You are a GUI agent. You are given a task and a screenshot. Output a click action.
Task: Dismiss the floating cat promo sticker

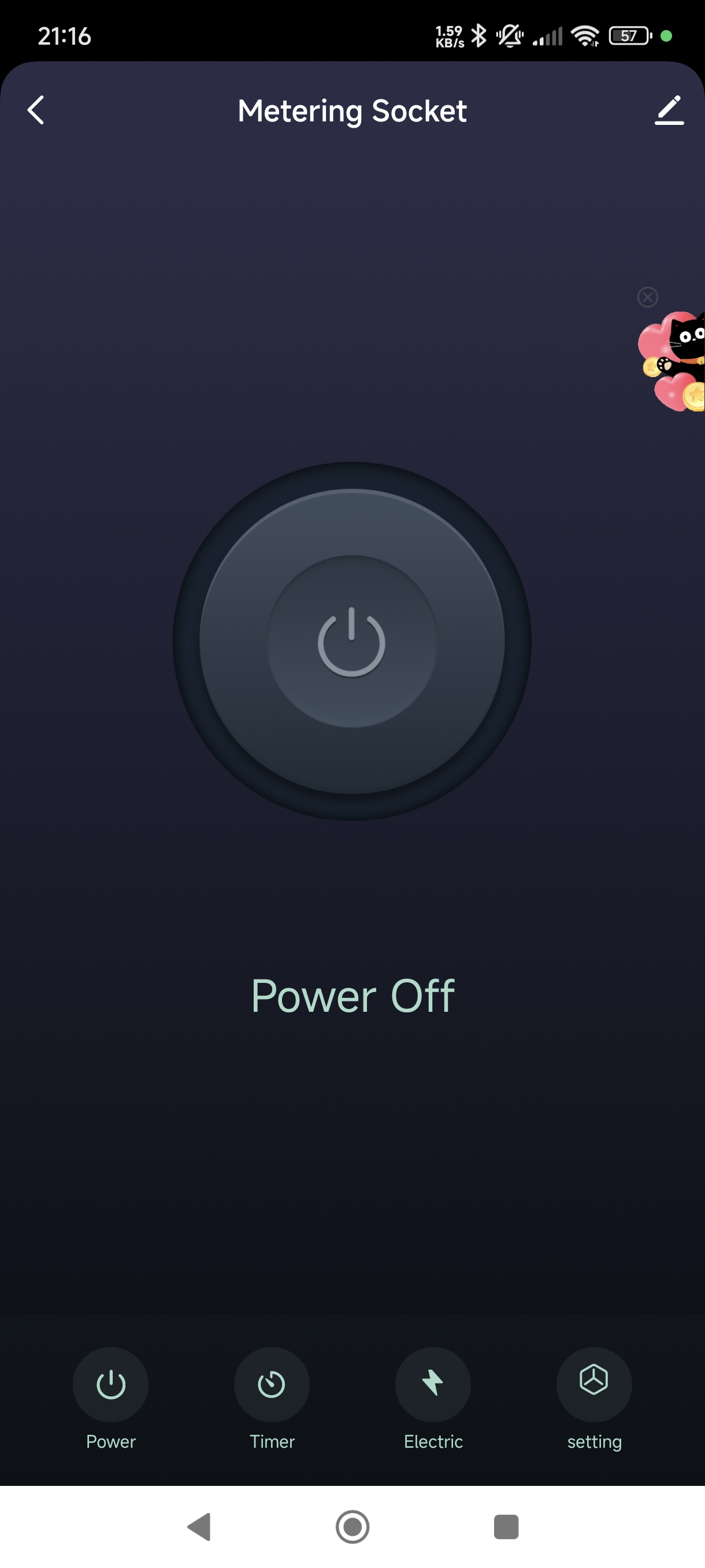point(647,297)
